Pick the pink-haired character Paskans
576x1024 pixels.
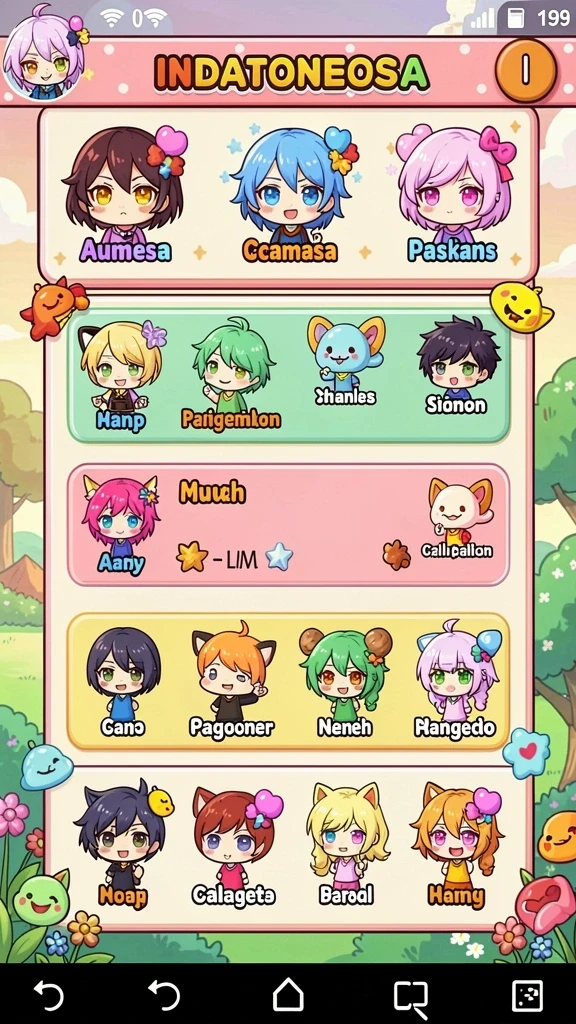(x=453, y=195)
